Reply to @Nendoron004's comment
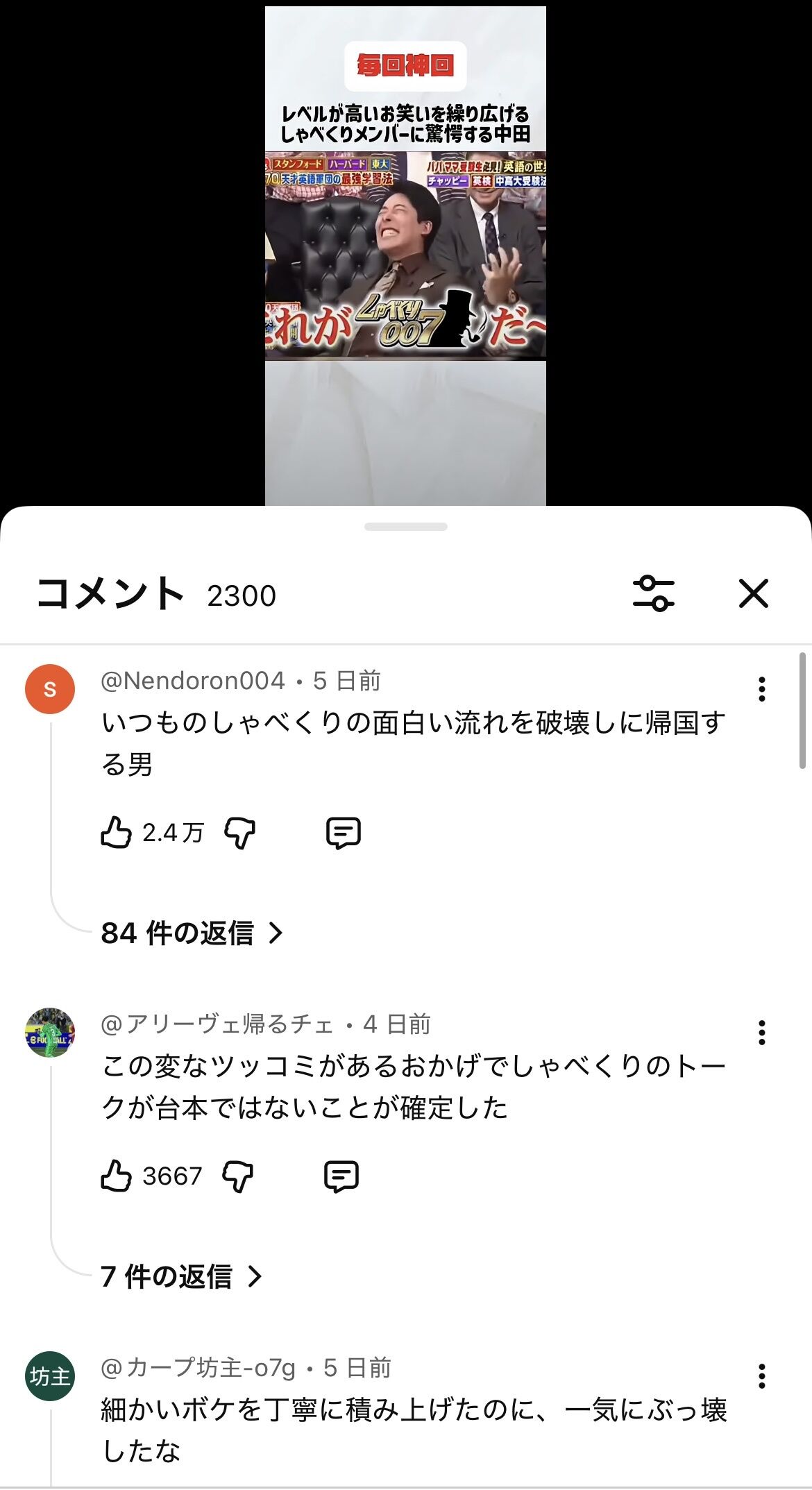This screenshot has width=812, height=1490. [x=344, y=832]
